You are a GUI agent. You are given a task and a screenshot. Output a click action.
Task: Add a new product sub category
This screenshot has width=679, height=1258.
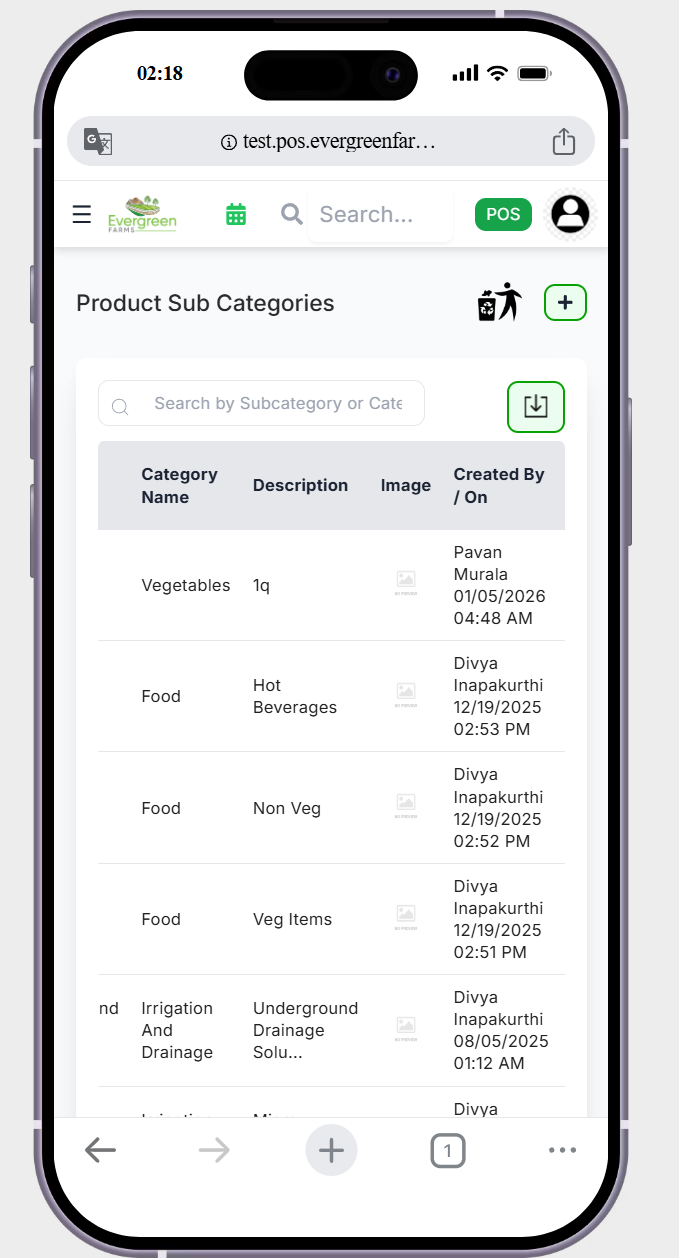pos(565,303)
